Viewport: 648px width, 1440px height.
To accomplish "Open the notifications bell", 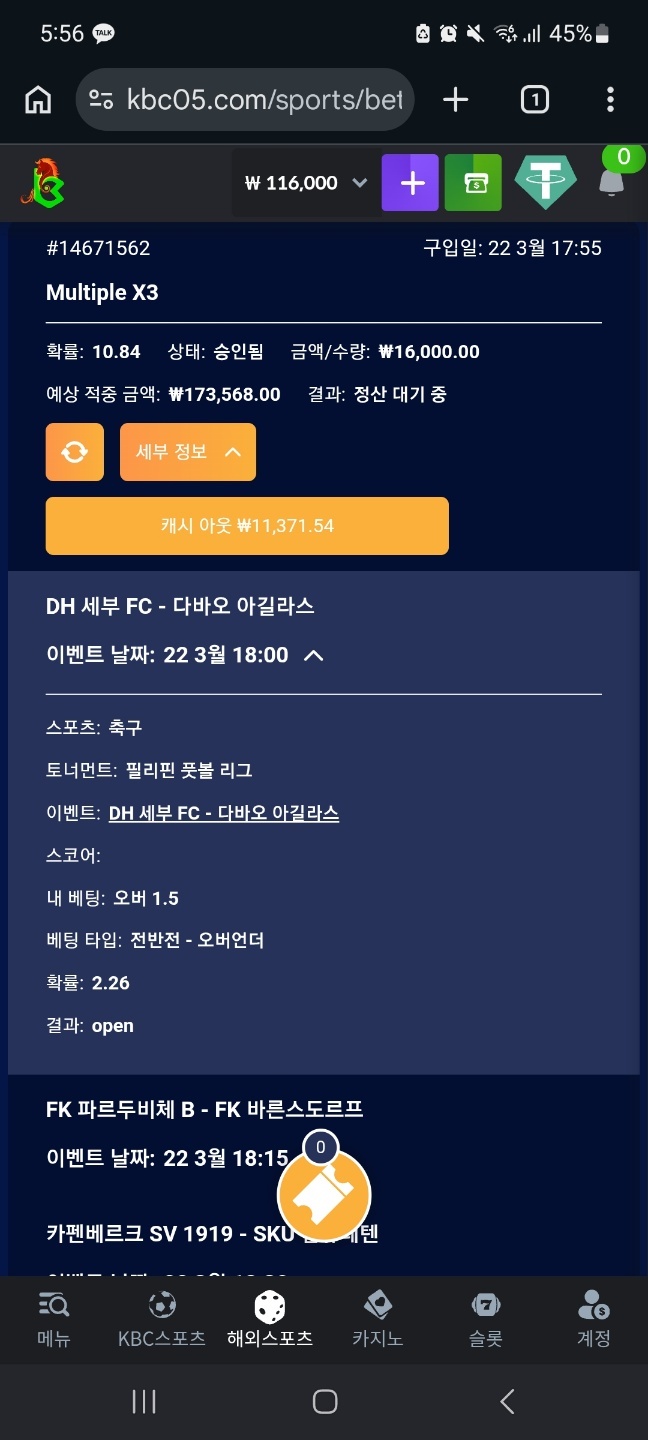I will [611, 181].
